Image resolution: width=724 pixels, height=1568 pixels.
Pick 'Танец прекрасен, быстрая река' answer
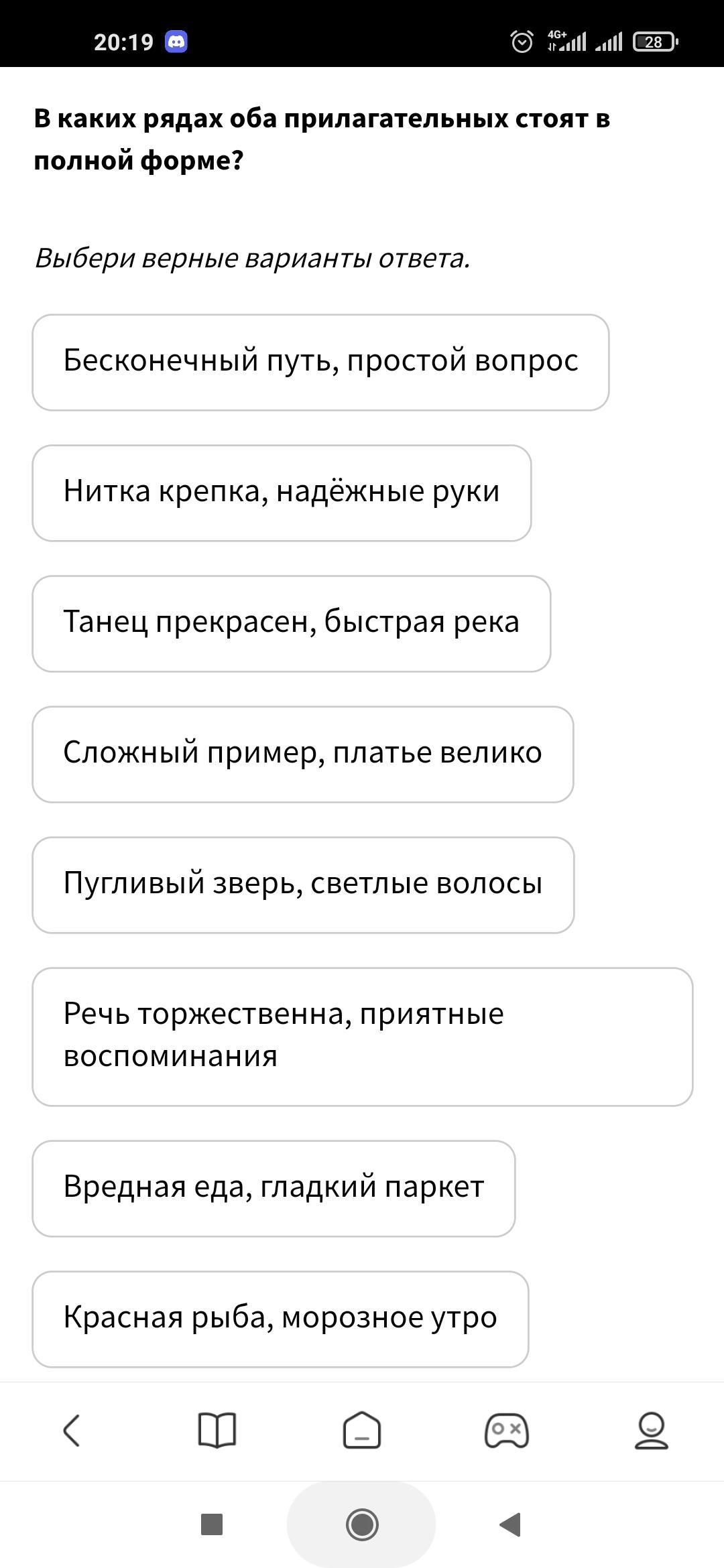(x=292, y=624)
